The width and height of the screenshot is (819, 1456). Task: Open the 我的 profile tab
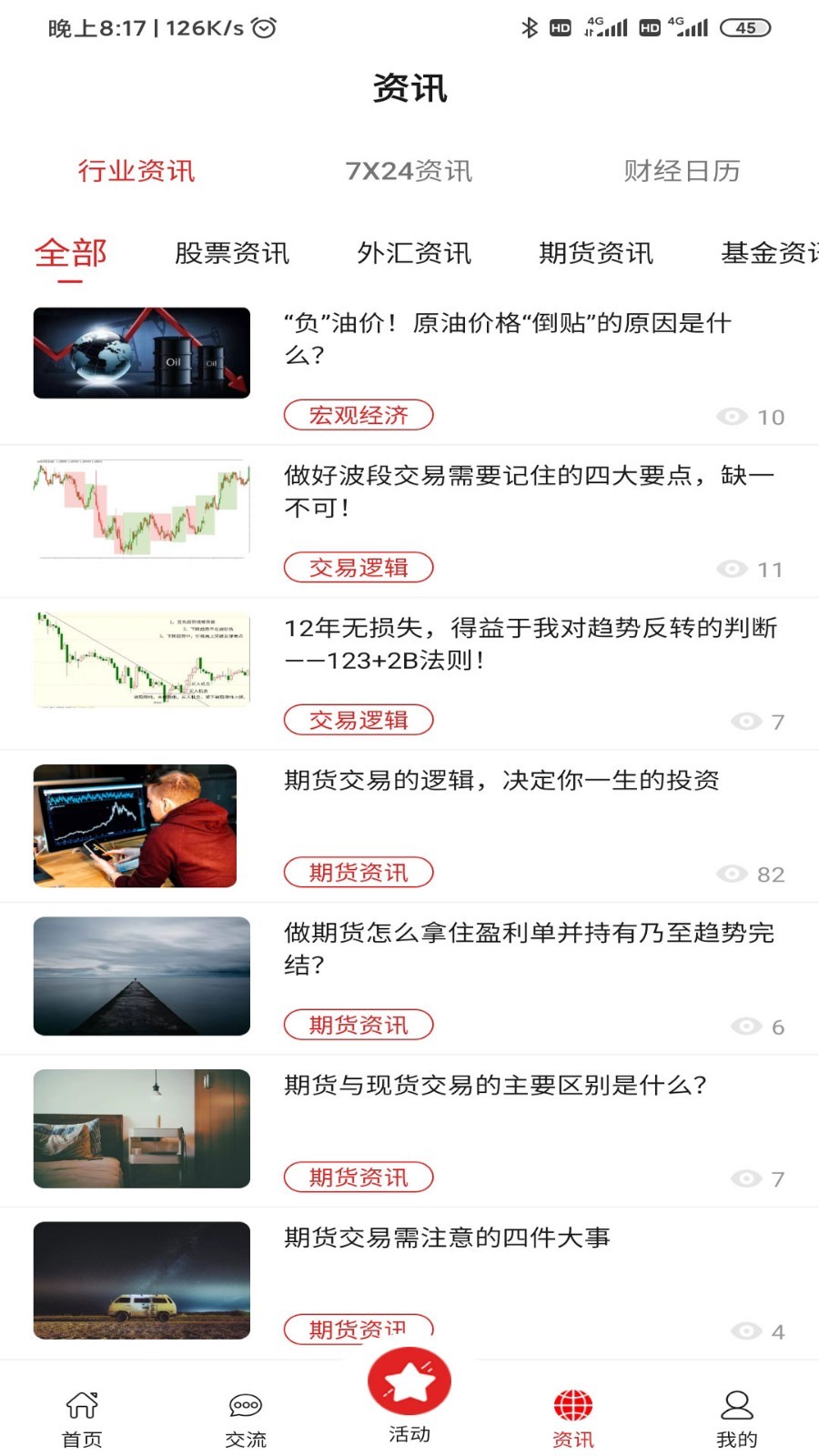737,1418
